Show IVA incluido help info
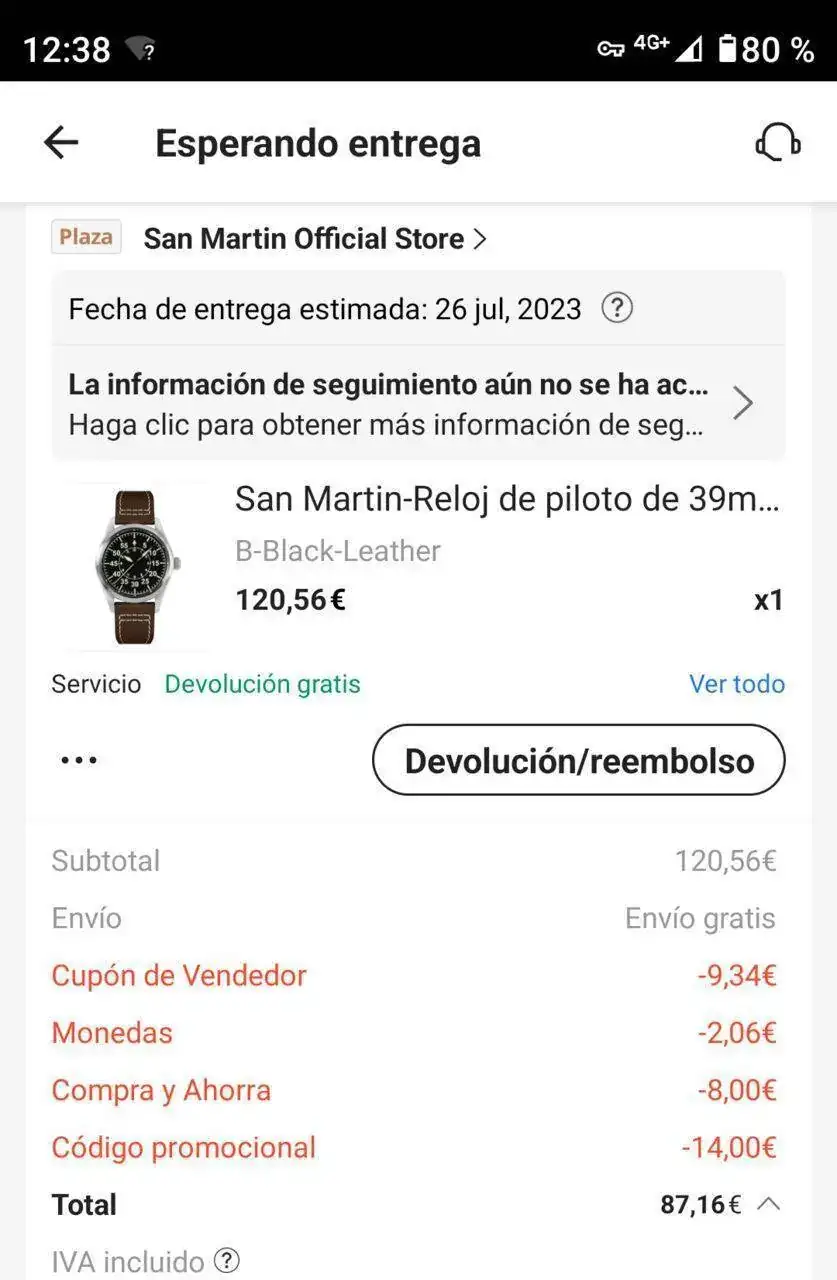This screenshot has width=837, height=1280. (x=228, y=1261)
